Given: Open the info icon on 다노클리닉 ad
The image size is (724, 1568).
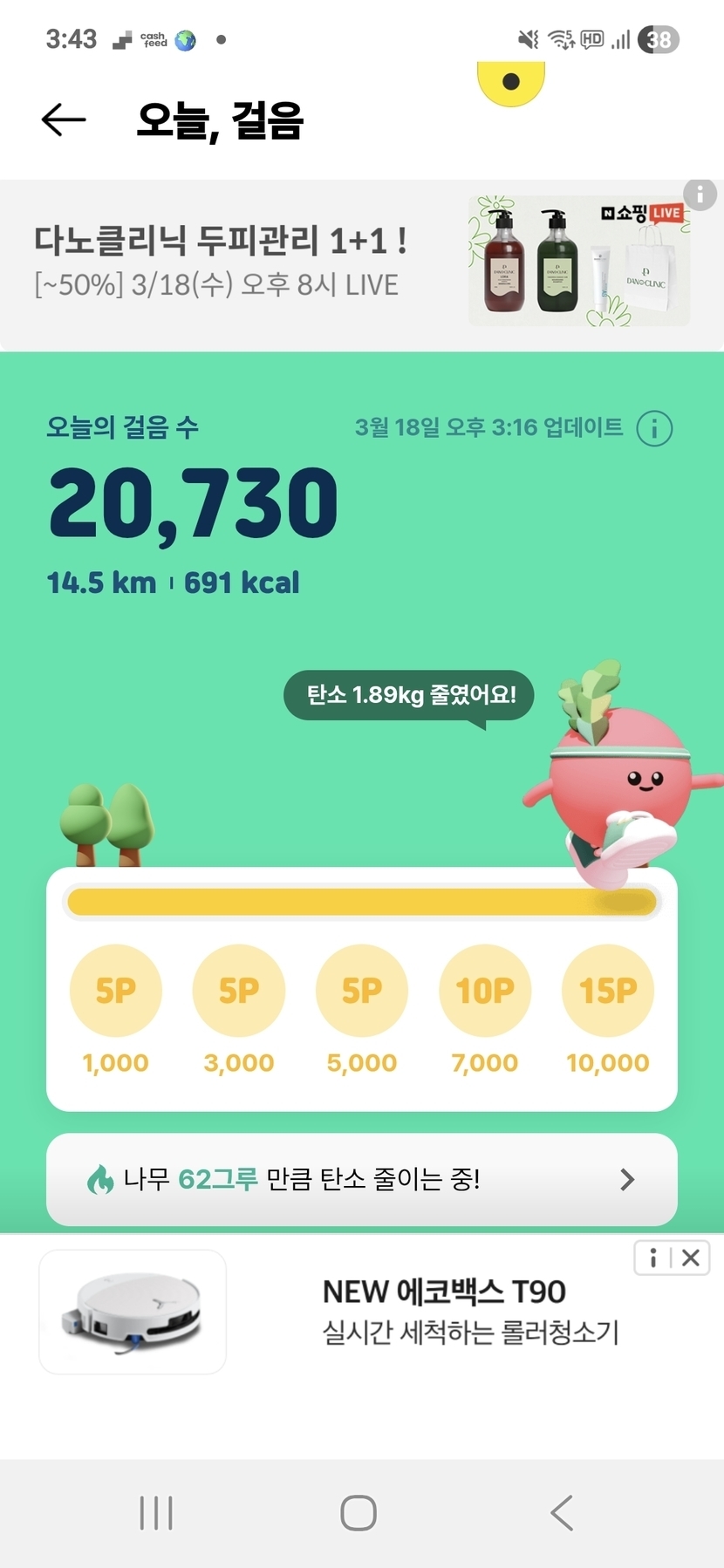Looking at the screenshot, I should point(700,194).
